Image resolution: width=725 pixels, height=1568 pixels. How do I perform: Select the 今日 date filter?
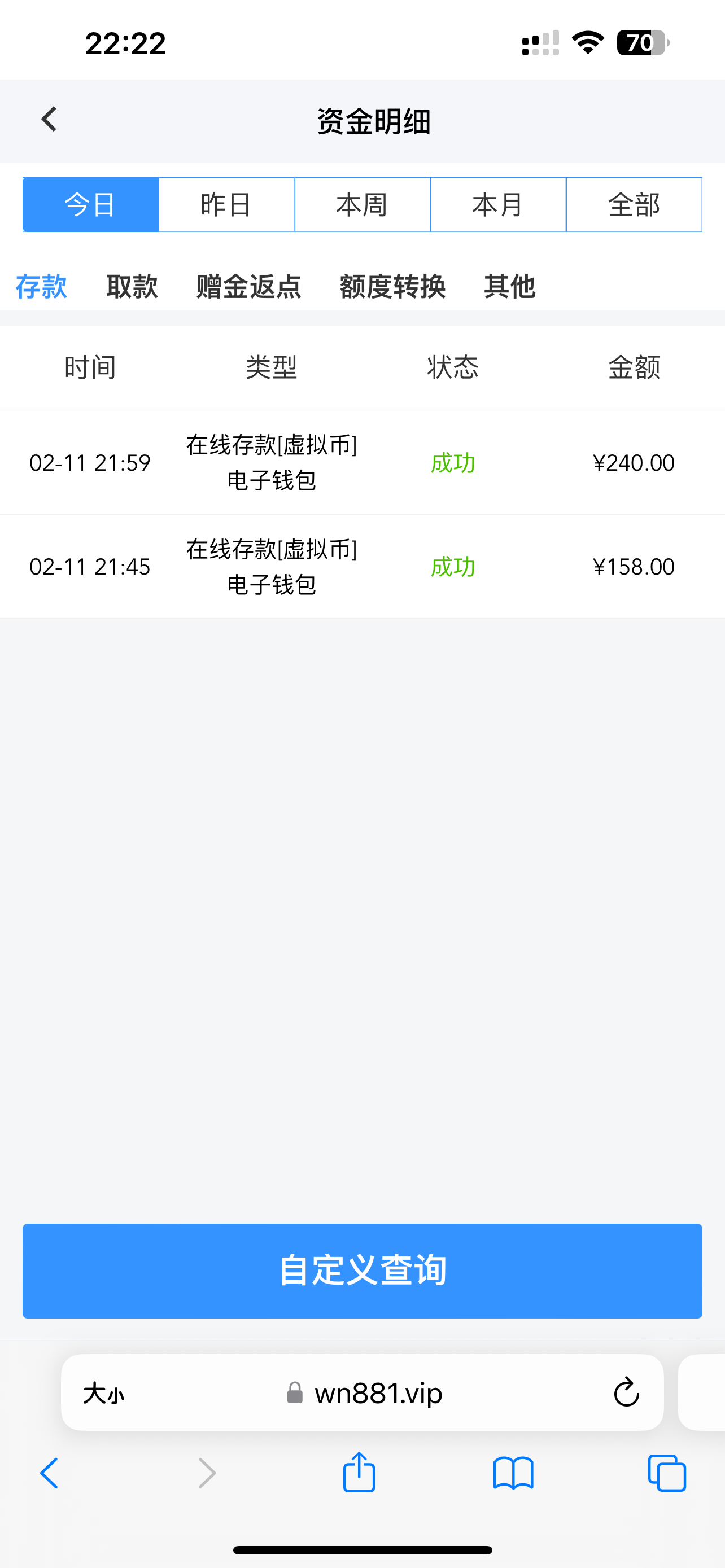coord(91,204)
